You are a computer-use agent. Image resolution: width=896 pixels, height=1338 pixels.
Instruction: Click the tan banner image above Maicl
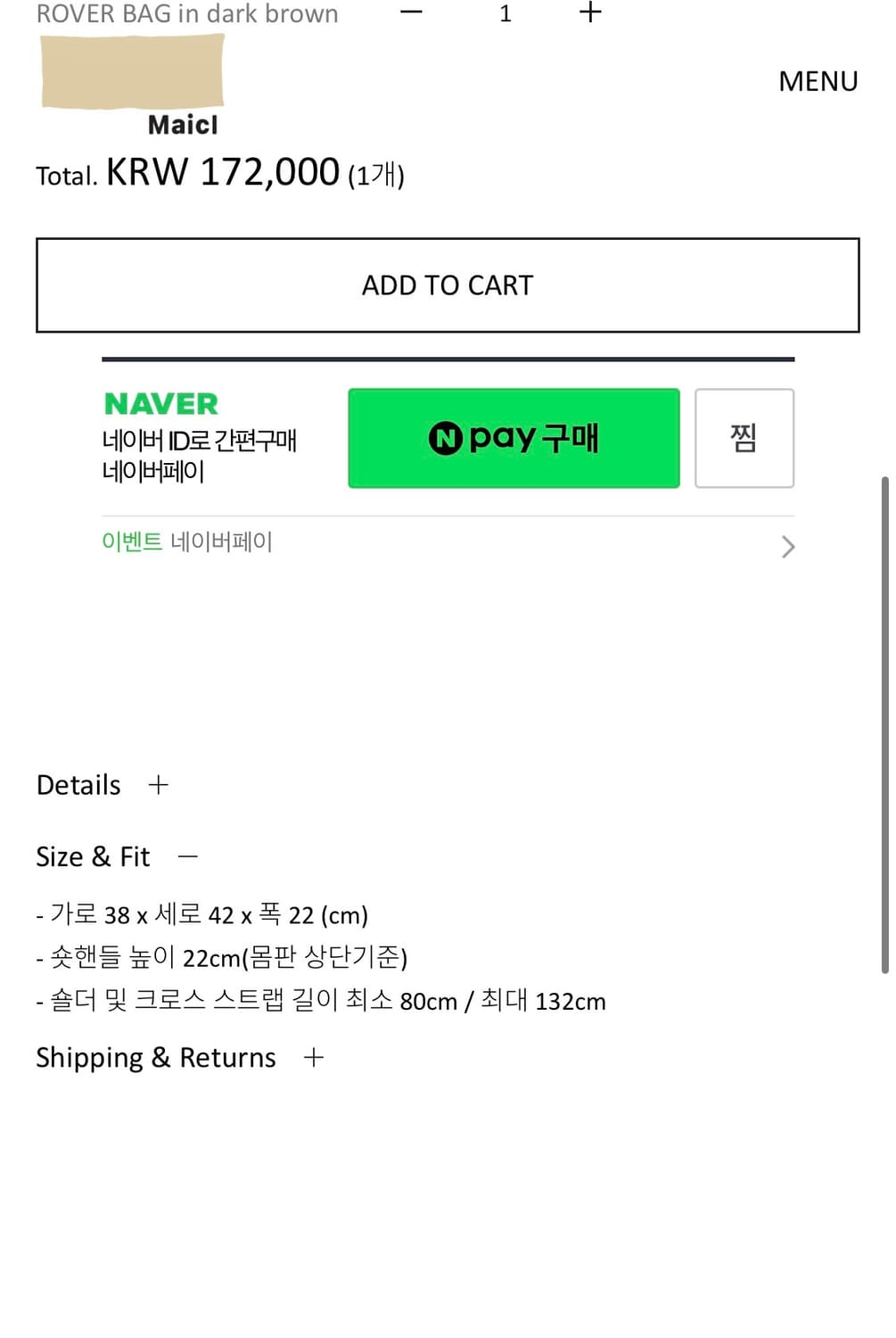(132, 73)
